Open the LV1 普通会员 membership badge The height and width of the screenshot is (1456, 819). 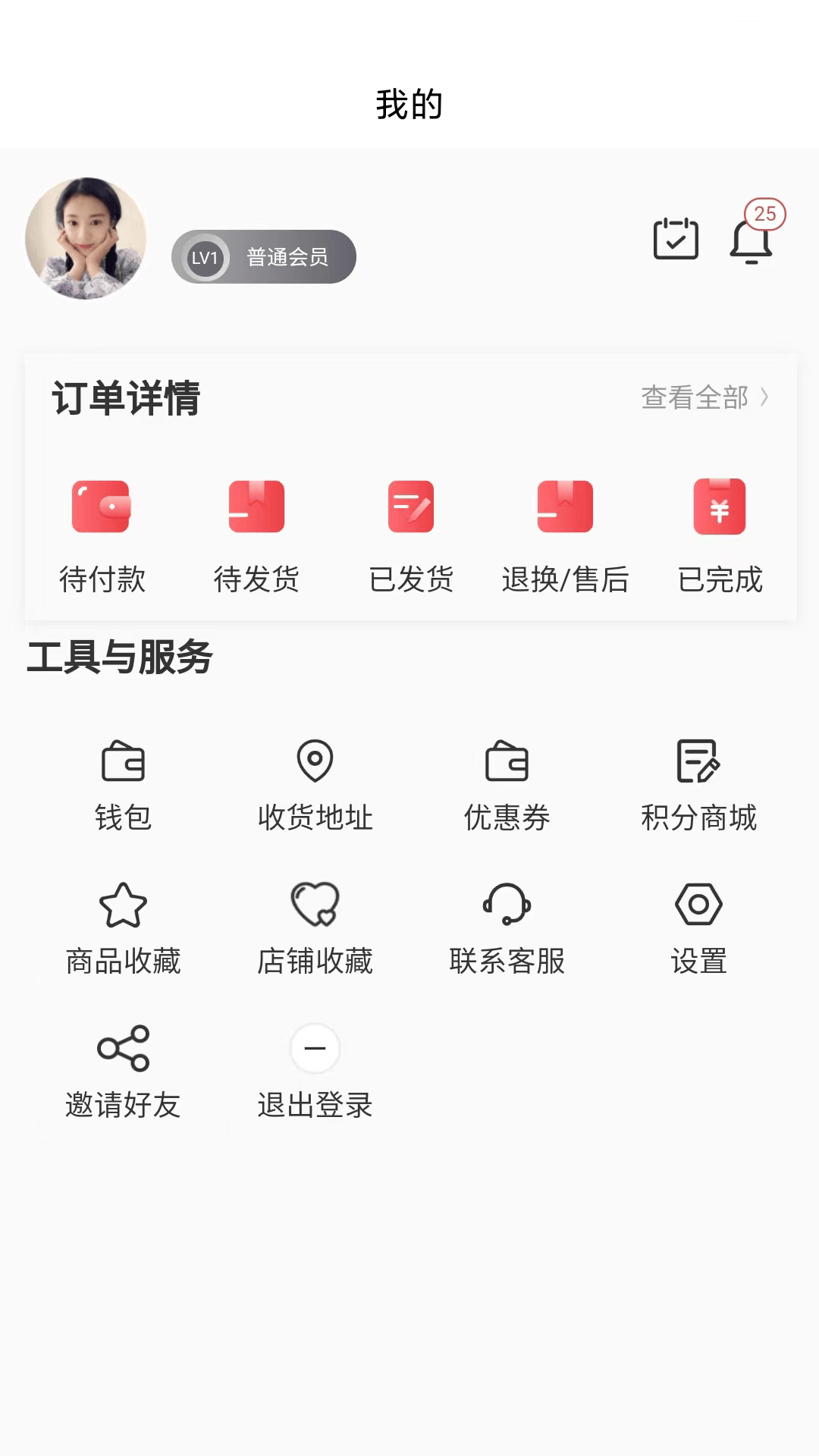coord(264,257)
